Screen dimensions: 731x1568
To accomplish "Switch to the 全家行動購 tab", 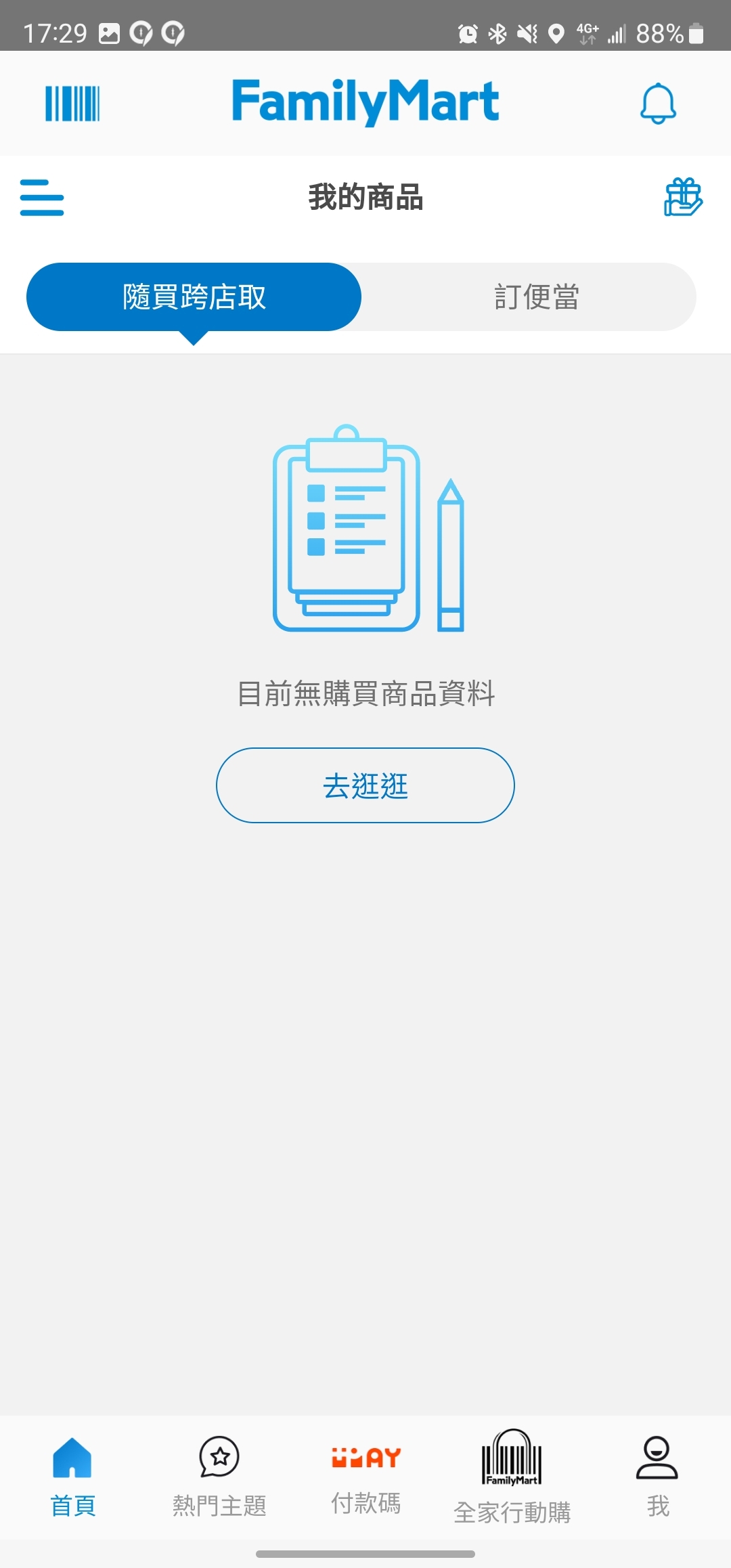I will point(512,1477).
